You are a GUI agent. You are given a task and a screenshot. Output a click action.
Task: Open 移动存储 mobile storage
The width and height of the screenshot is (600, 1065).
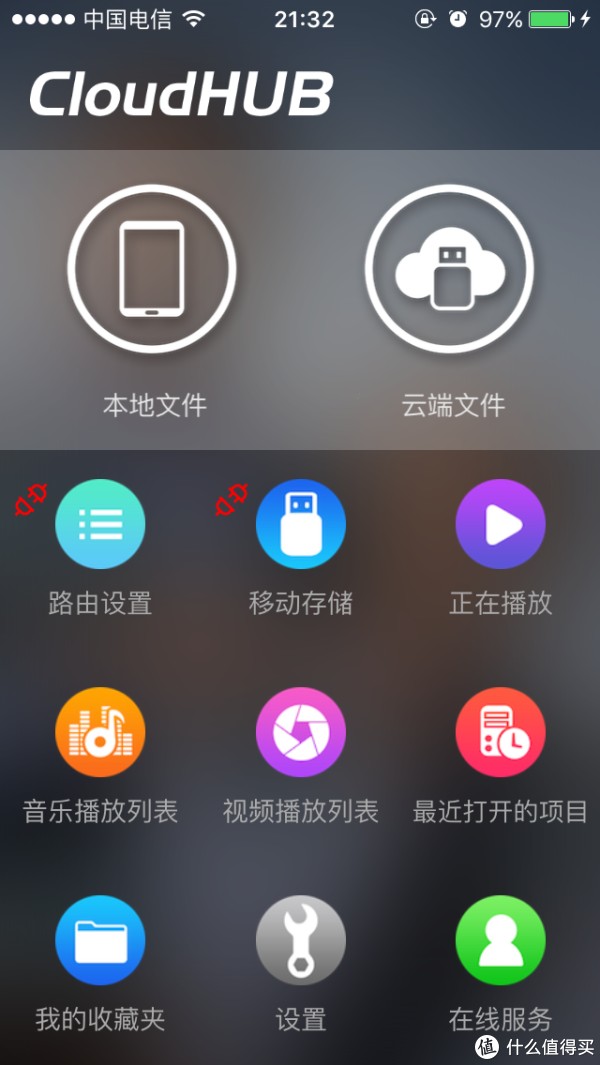(x=300, y=524)
